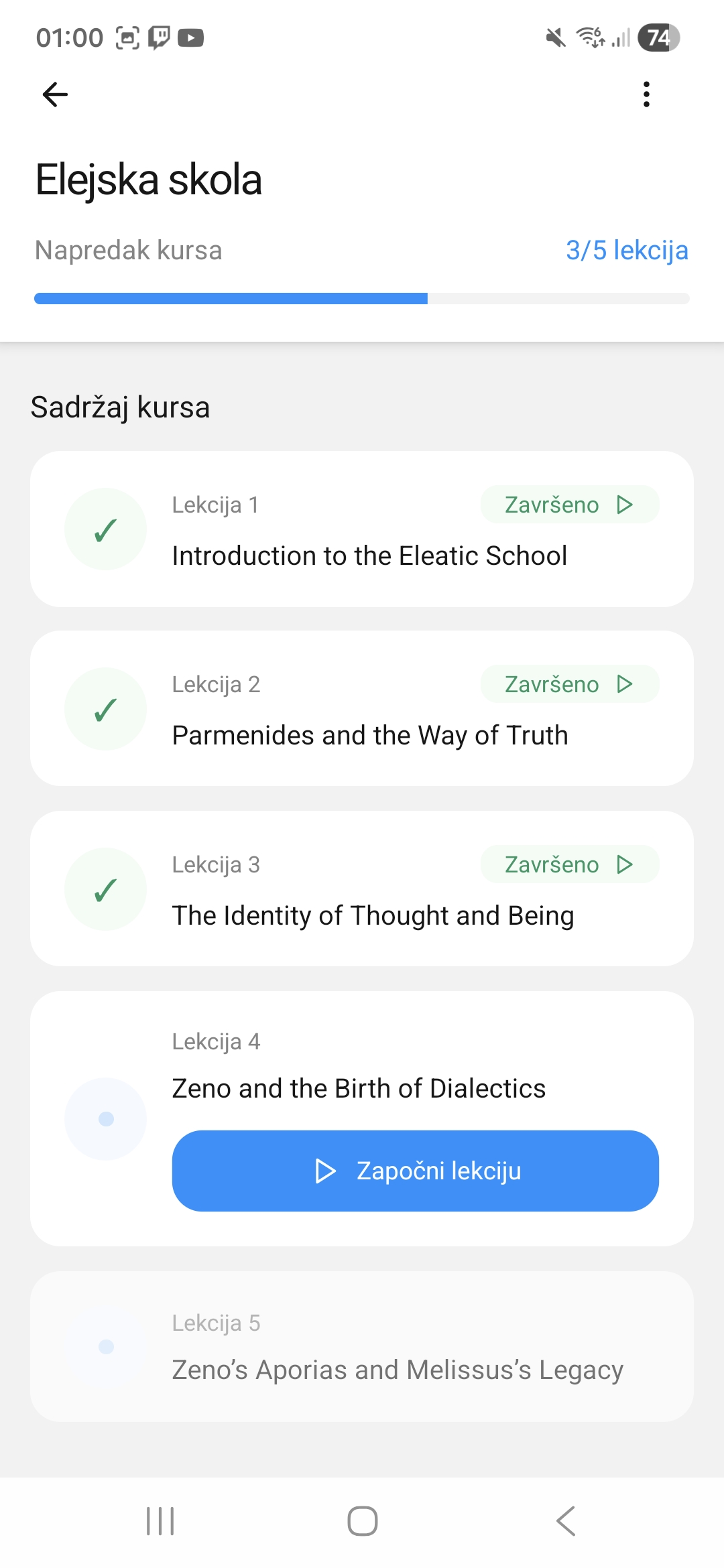Click the muted sound icon in status bar
Image resolution: width=724 pixels, height=1568 pixels.
pos(555,38)
